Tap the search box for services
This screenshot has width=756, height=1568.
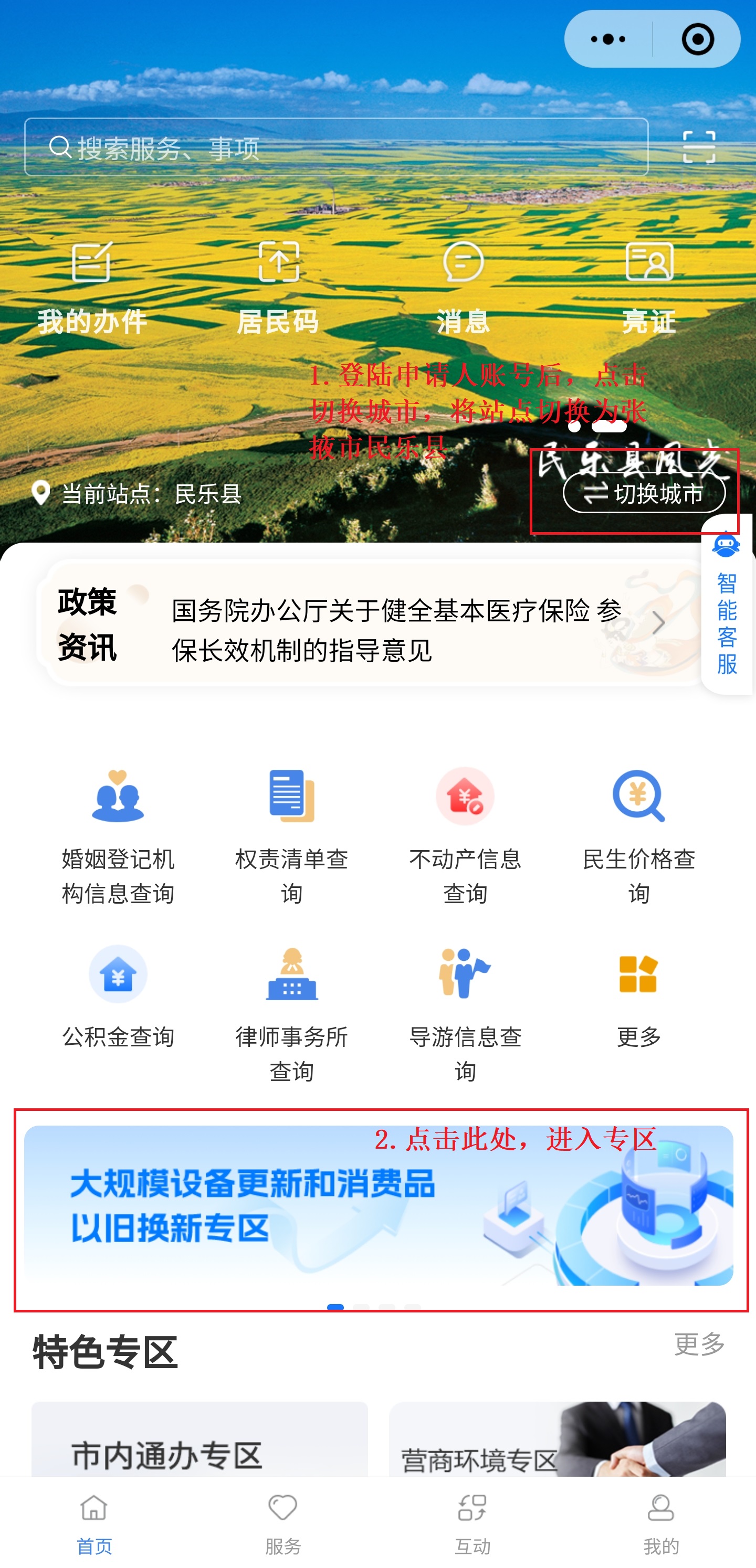337,147
